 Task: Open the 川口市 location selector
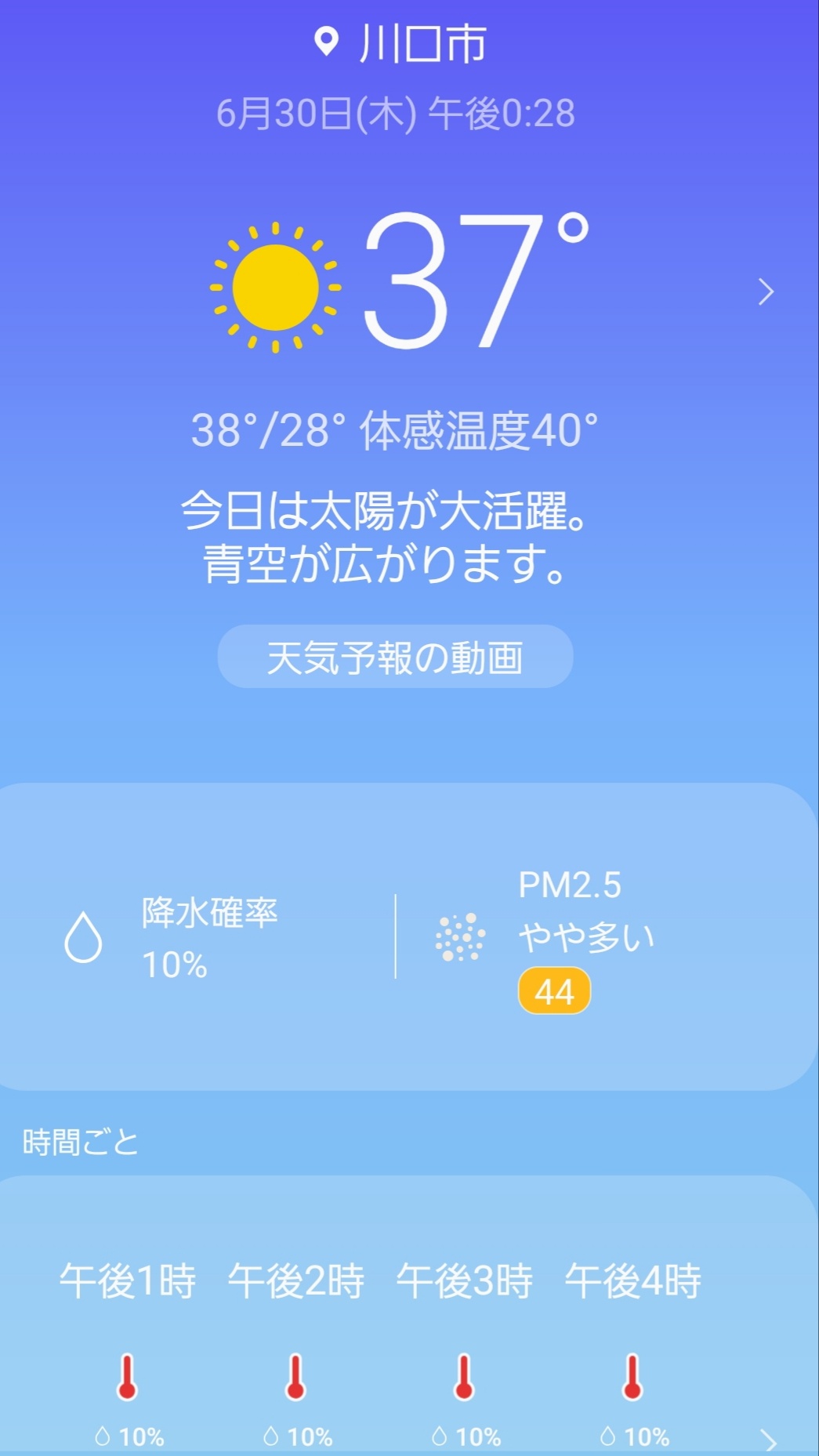click(x=400, y=43)
